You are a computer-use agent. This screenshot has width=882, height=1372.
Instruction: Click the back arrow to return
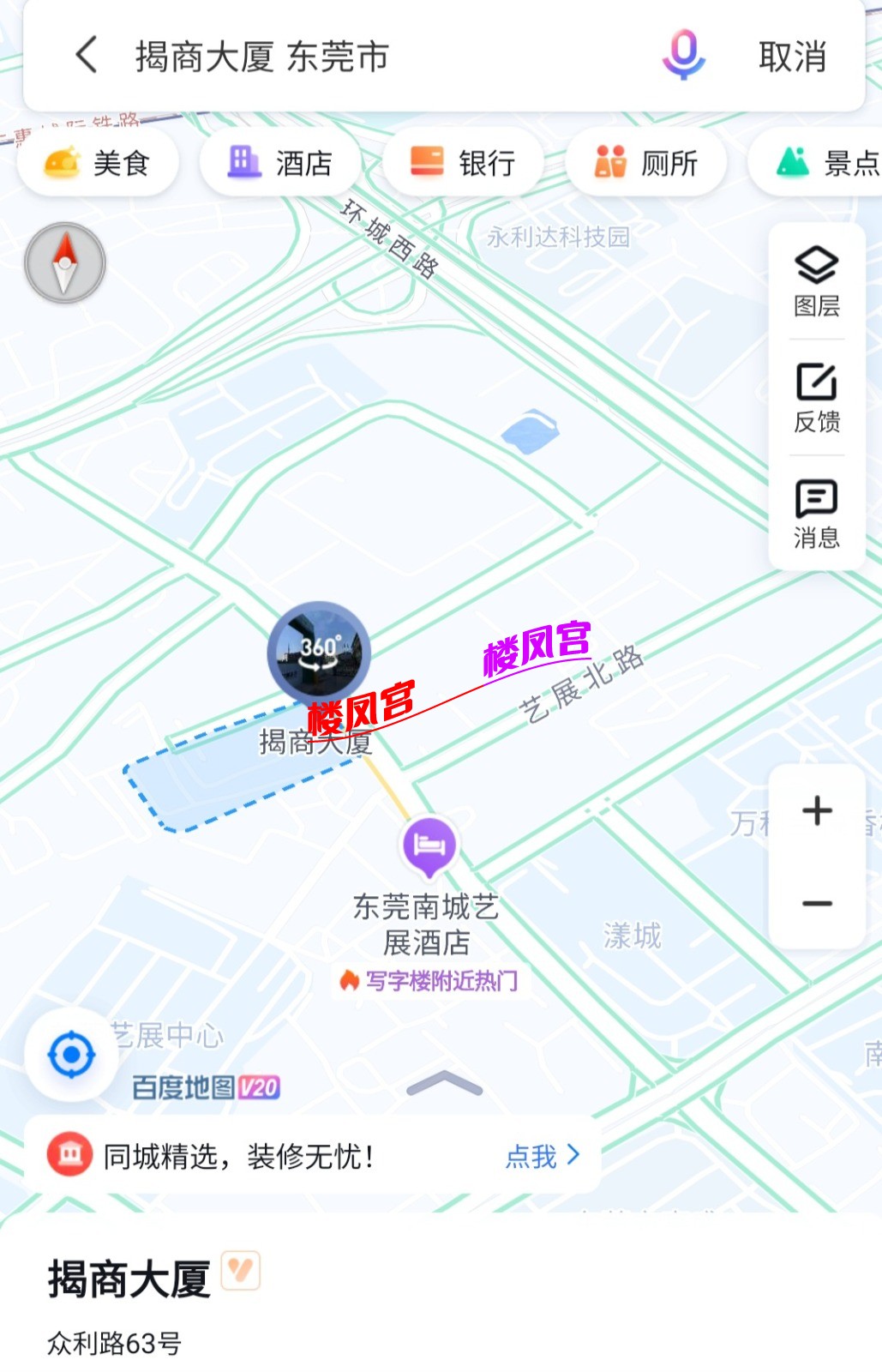click(x=84, y=55)
